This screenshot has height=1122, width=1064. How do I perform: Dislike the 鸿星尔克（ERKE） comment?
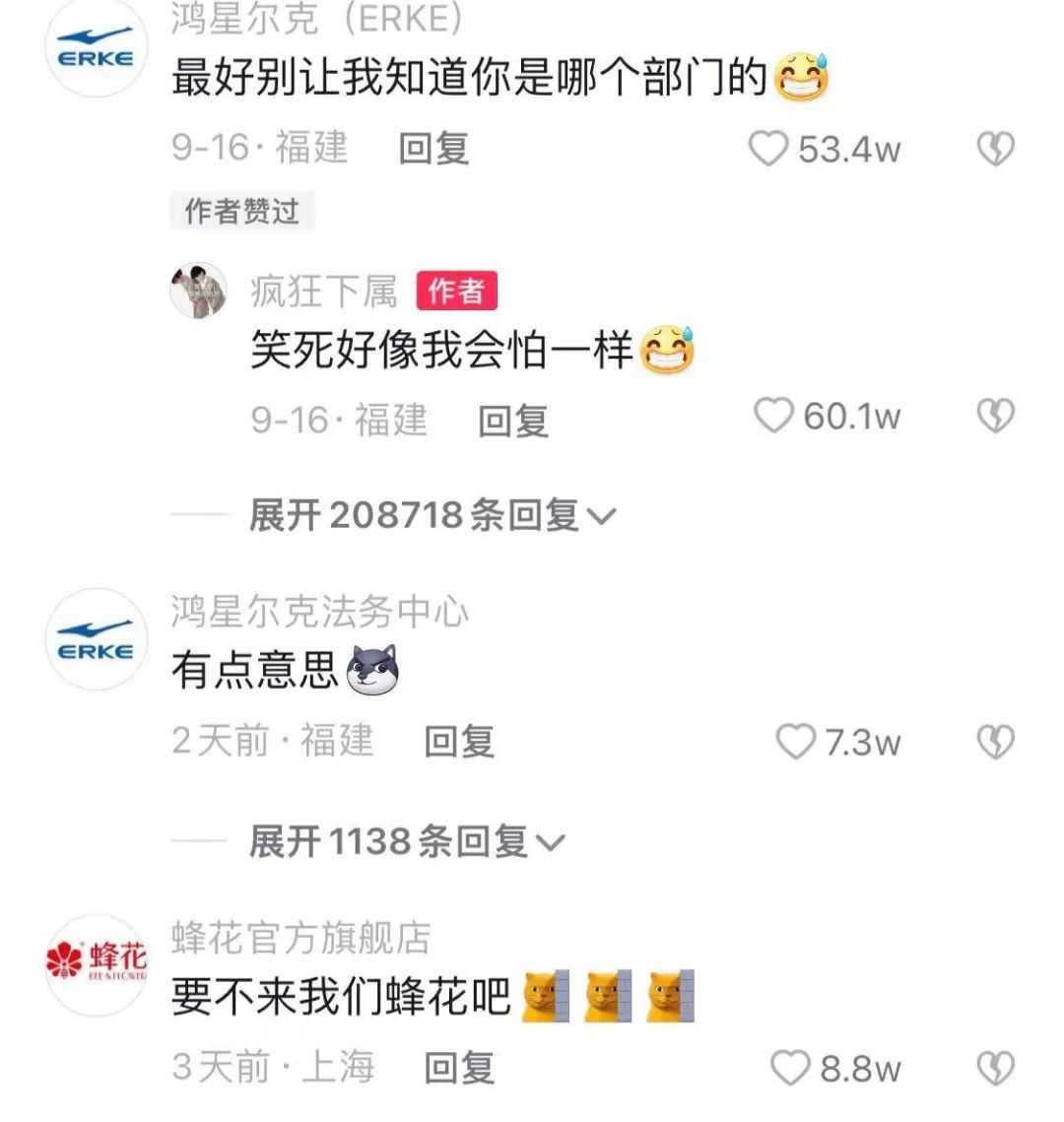tap(995, 149)
